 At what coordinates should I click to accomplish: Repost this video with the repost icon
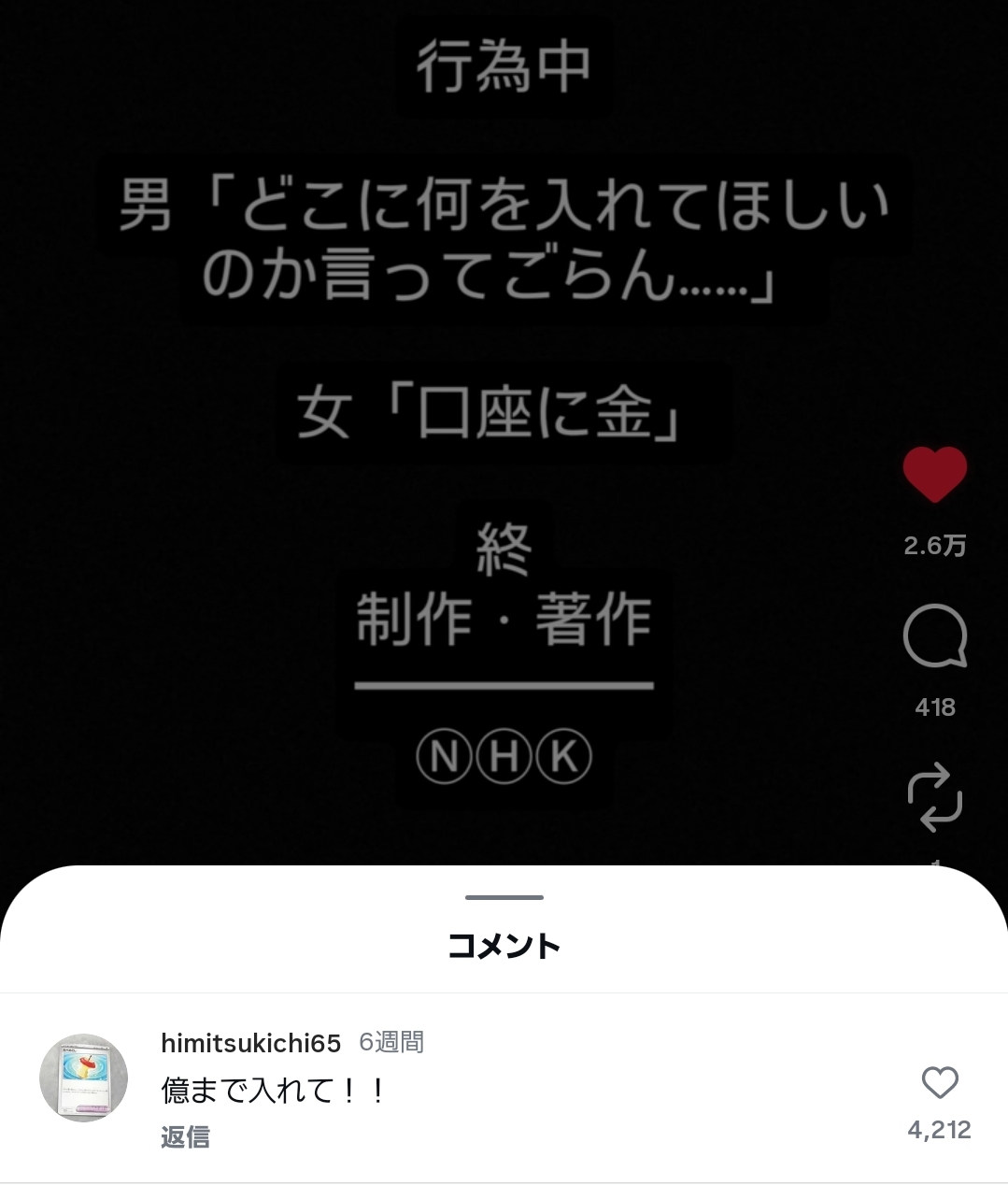pyautogui.click(x=934, y=797)
